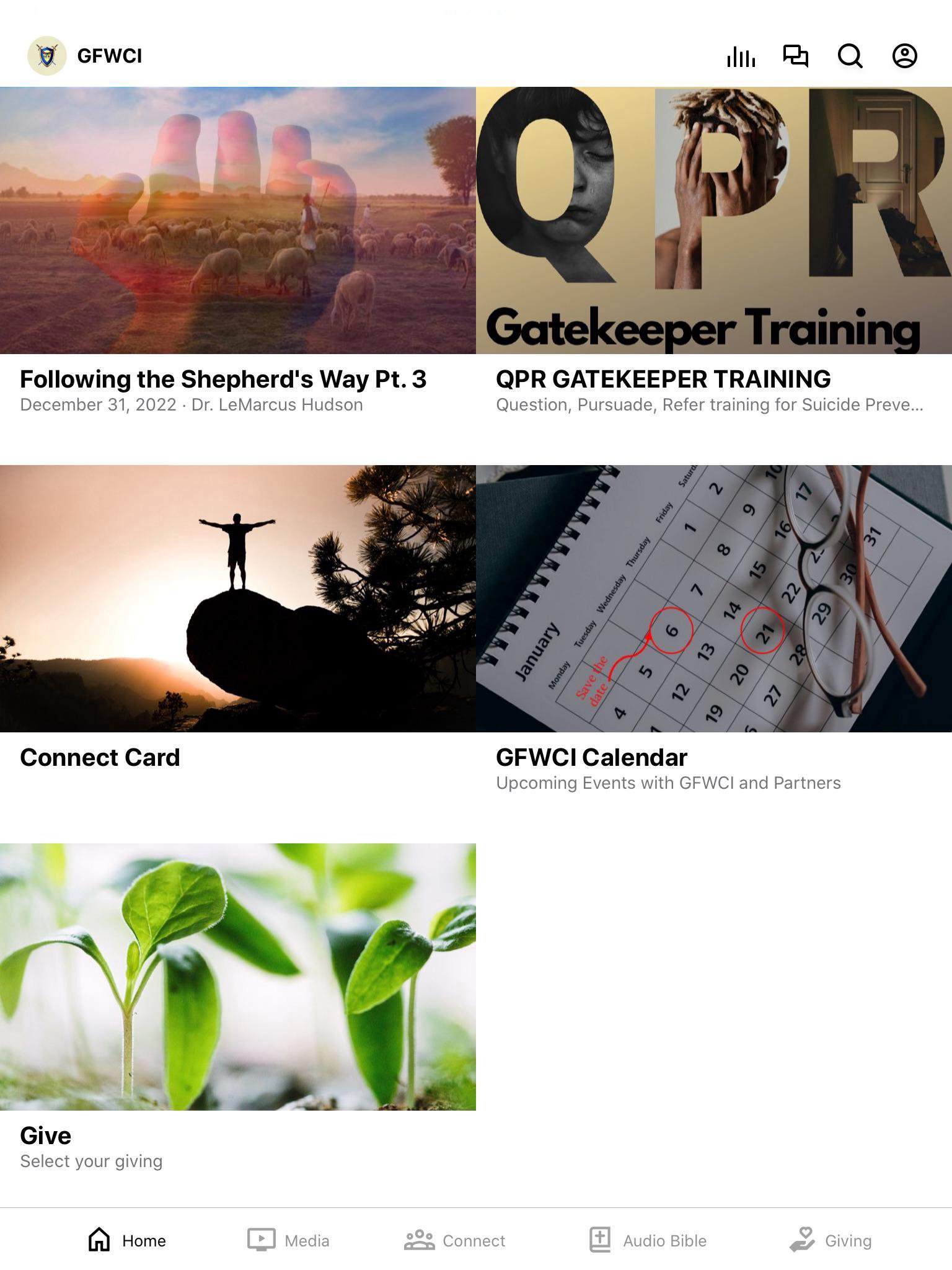The height and width of the screenshot is (1270, 952).
Task: Switch to the Media tab
Action: pos(288,1240)
